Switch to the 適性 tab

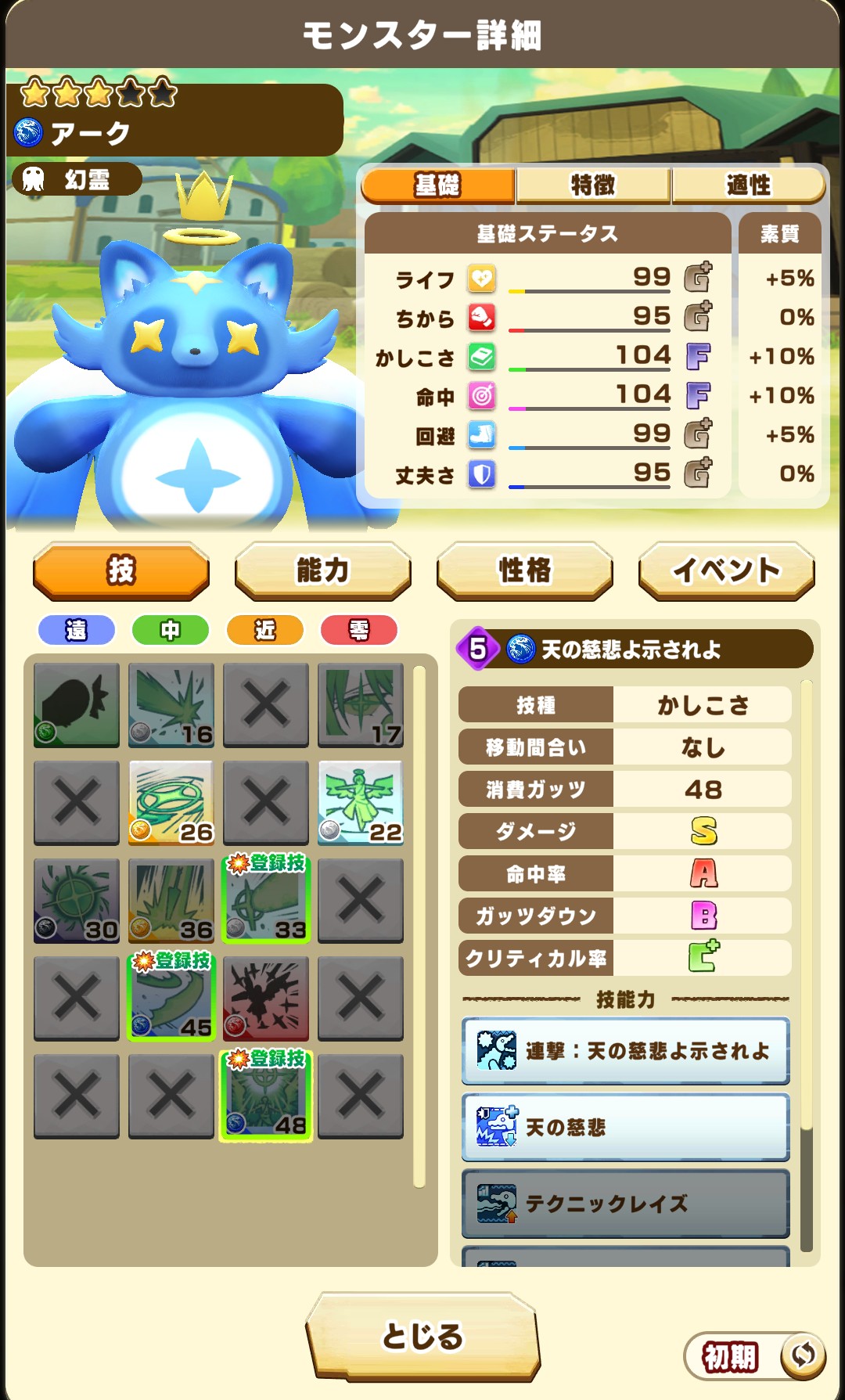click(x=748, y=185)
